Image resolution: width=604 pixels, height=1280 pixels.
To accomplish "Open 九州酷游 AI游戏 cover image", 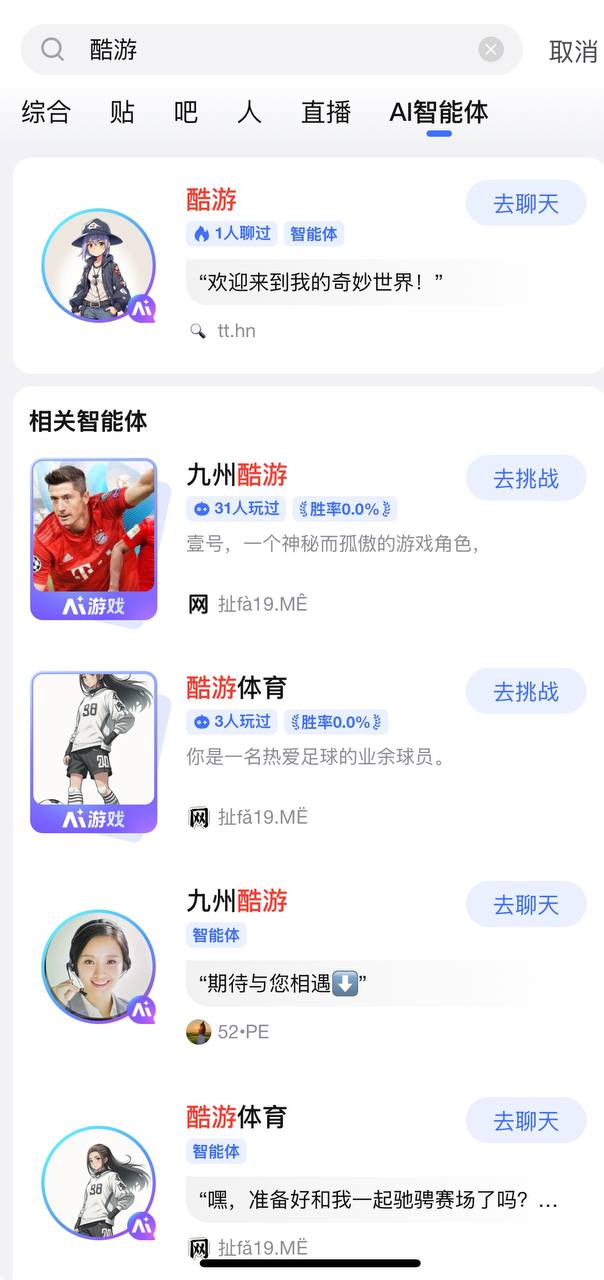I will (x=94, y=539).
